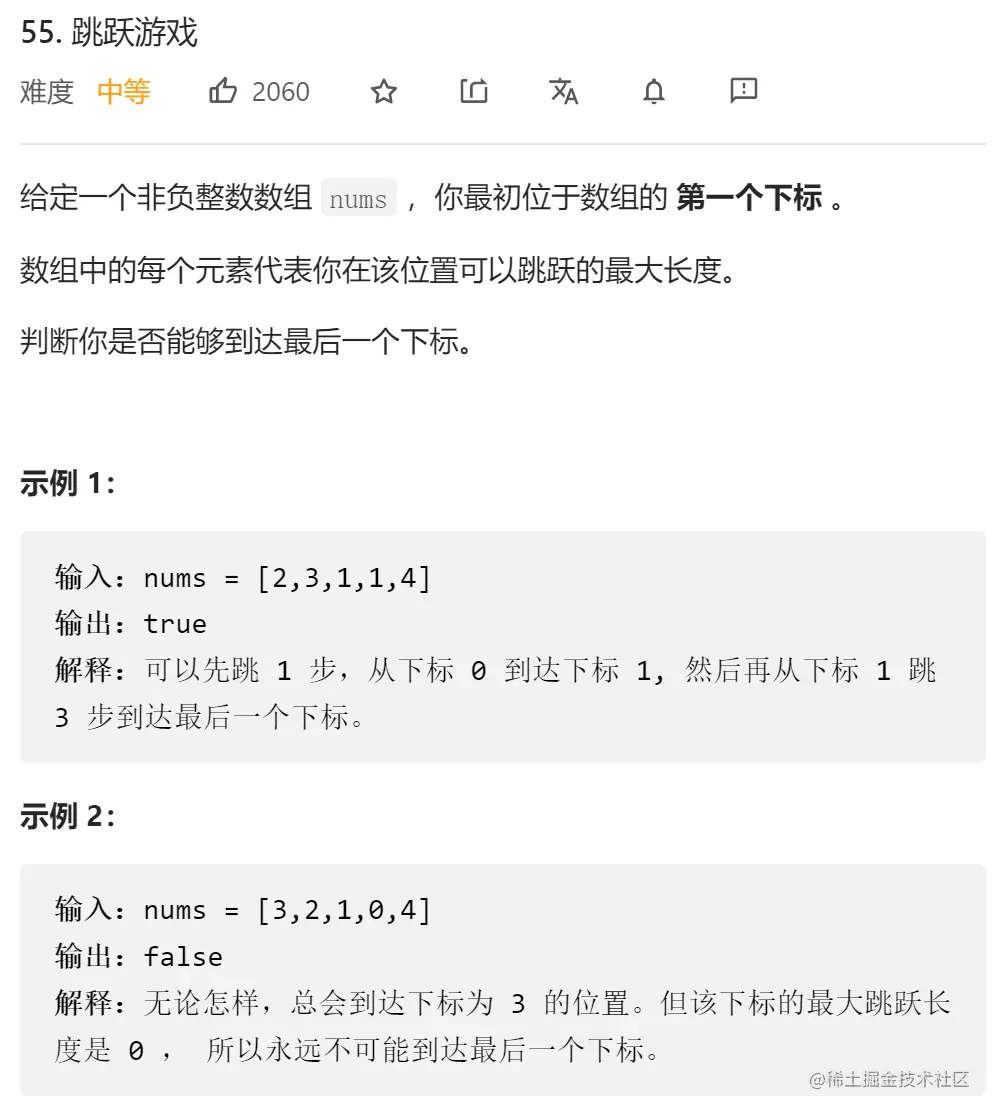998x1118 pixels.
Task: Share the Jump Game problem
Action: pos(474,92)
